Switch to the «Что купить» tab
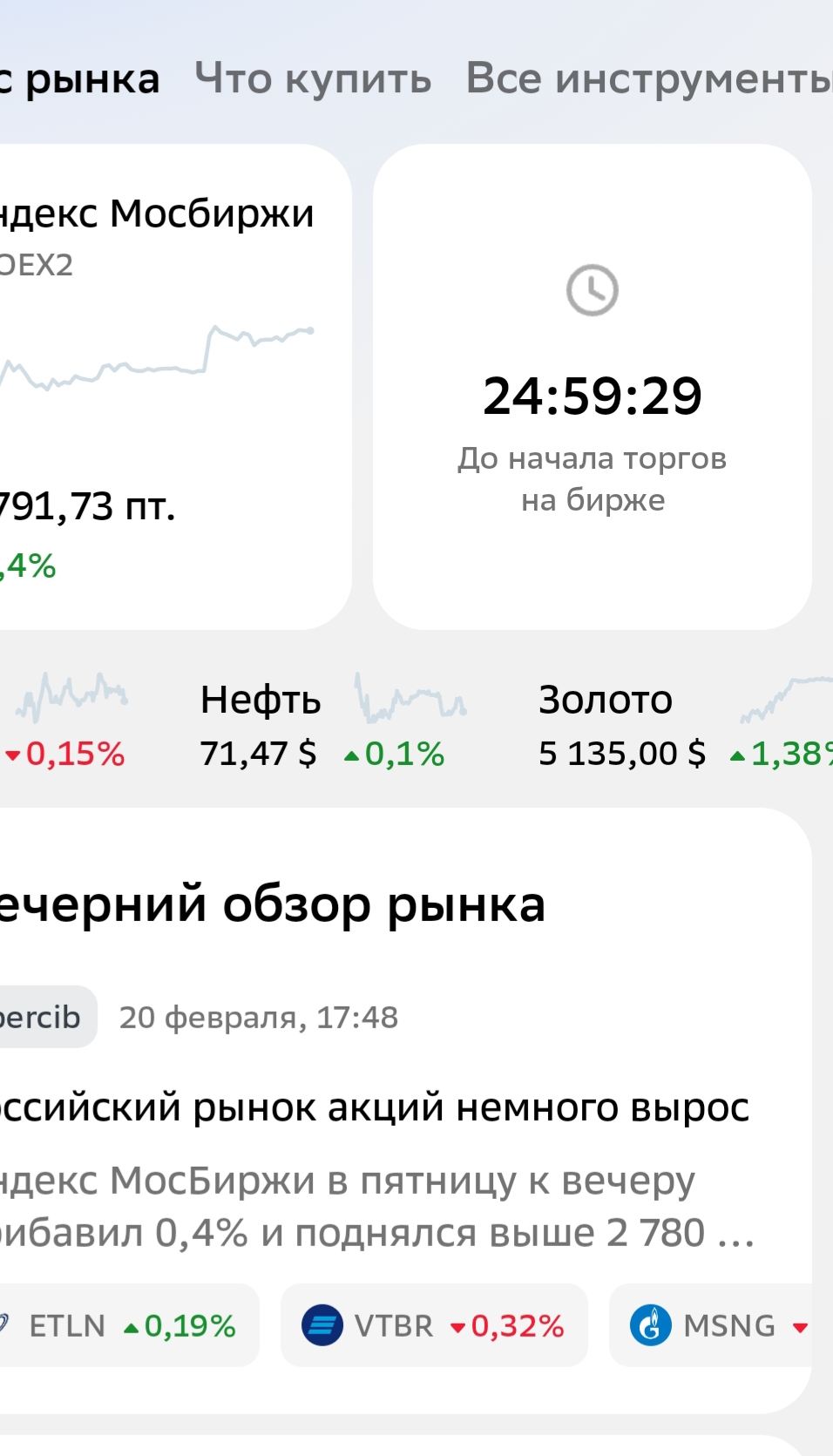The width and height of the screenshot is (833, 1456). coord(313,79)
